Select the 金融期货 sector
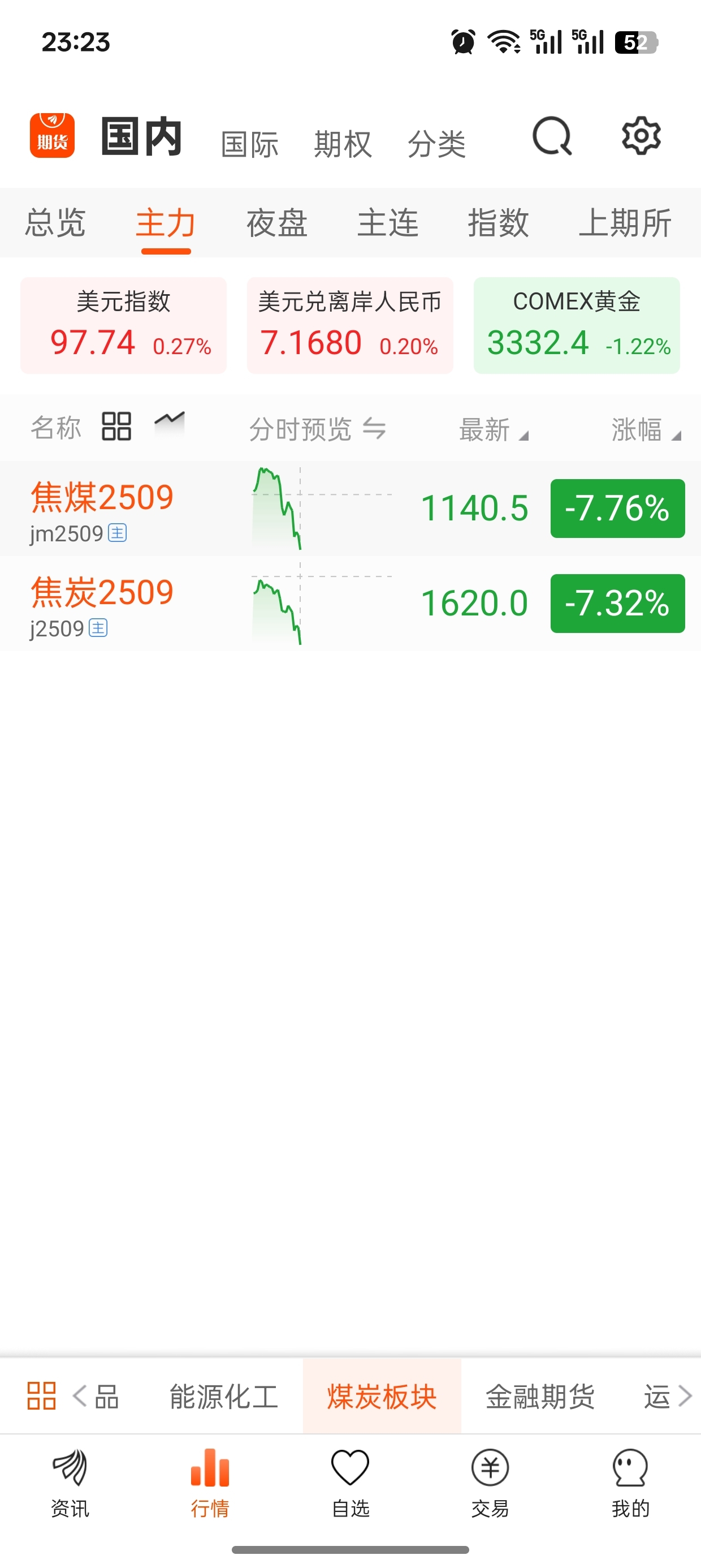The width and height of the screenshot is (701, 1568). point(540,1397)
